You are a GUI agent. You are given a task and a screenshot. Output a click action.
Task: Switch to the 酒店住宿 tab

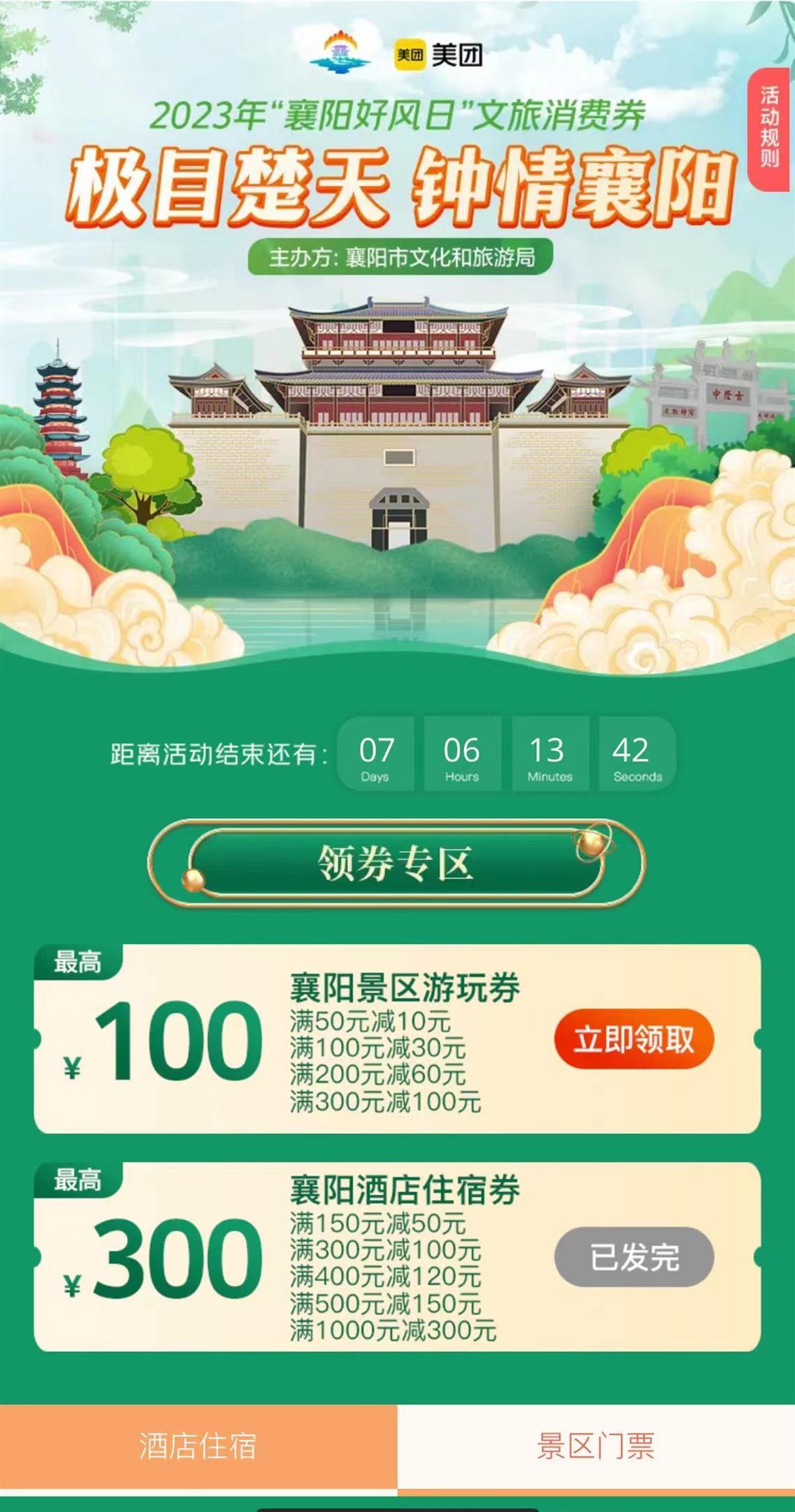pos(198,1446)
